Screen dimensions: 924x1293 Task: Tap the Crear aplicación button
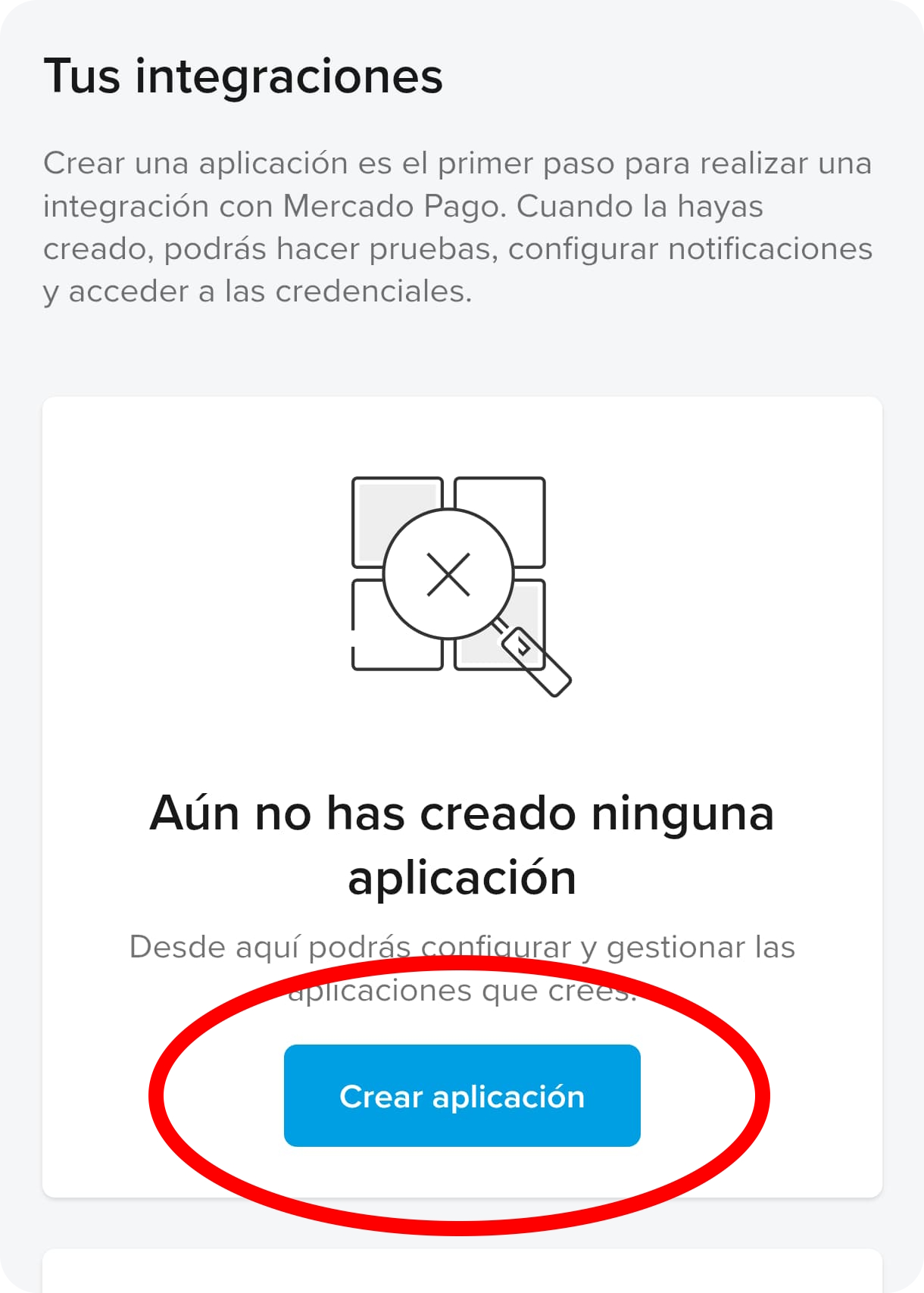(462, 1095)
